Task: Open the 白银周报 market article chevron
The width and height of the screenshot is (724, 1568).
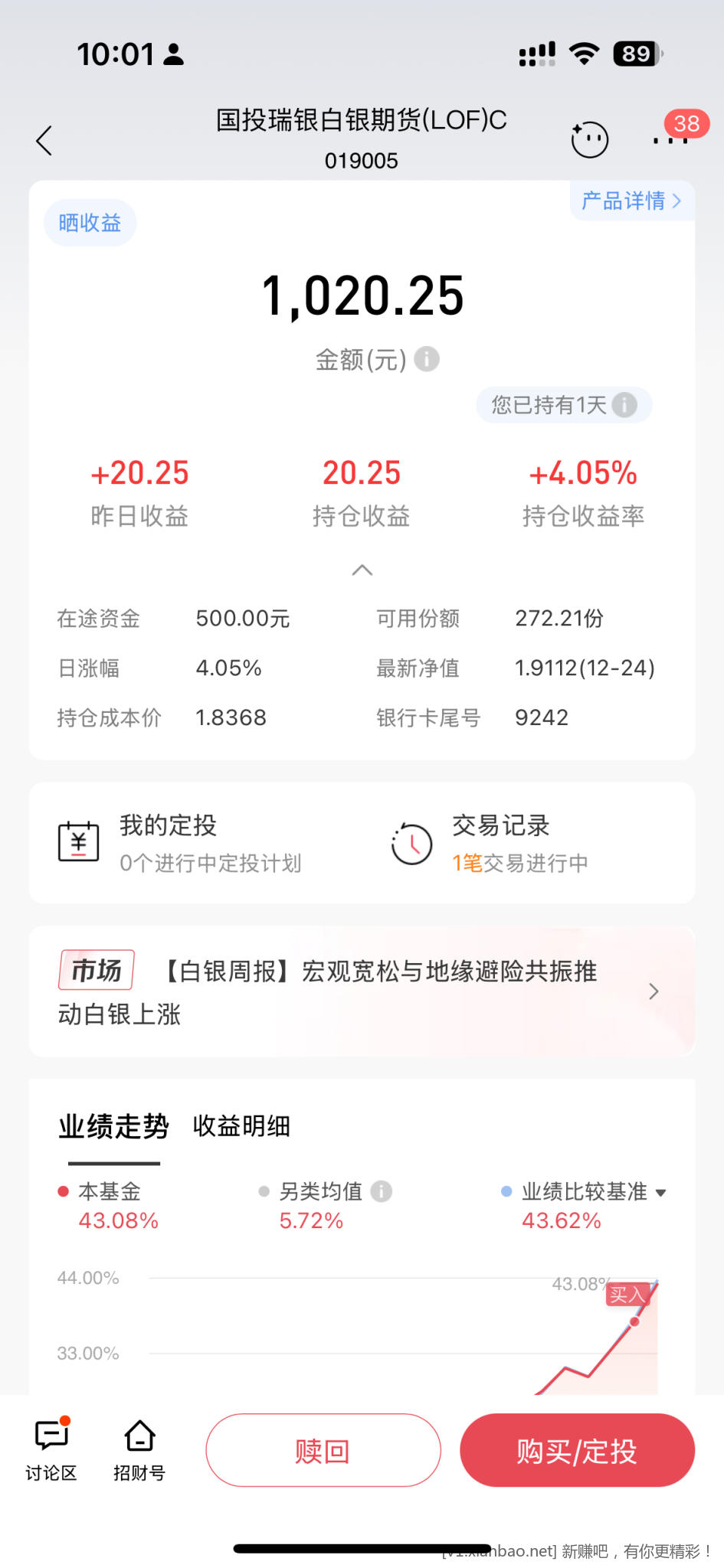Action: pos(653,991)
